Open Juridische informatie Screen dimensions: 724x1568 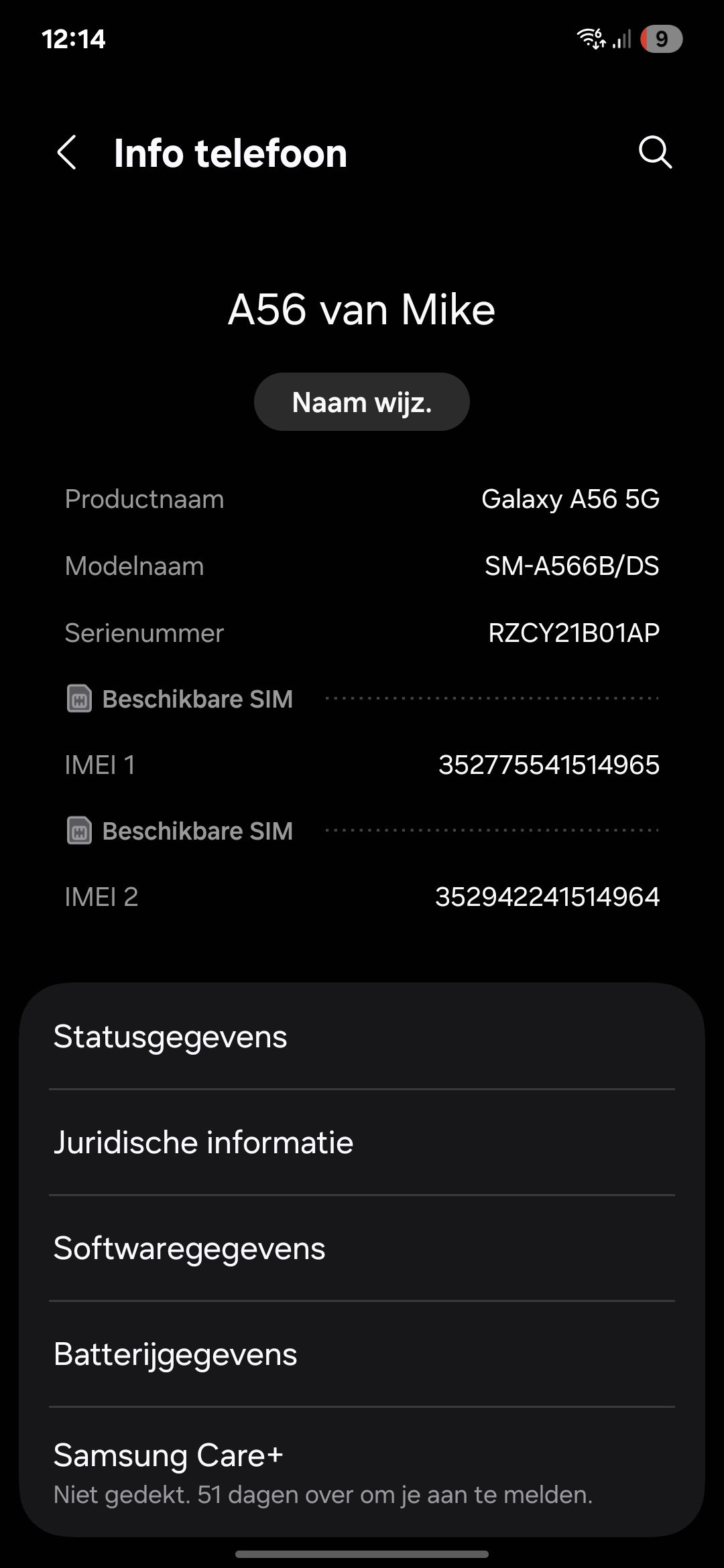pyautogui.click(x=362, y=1142)
